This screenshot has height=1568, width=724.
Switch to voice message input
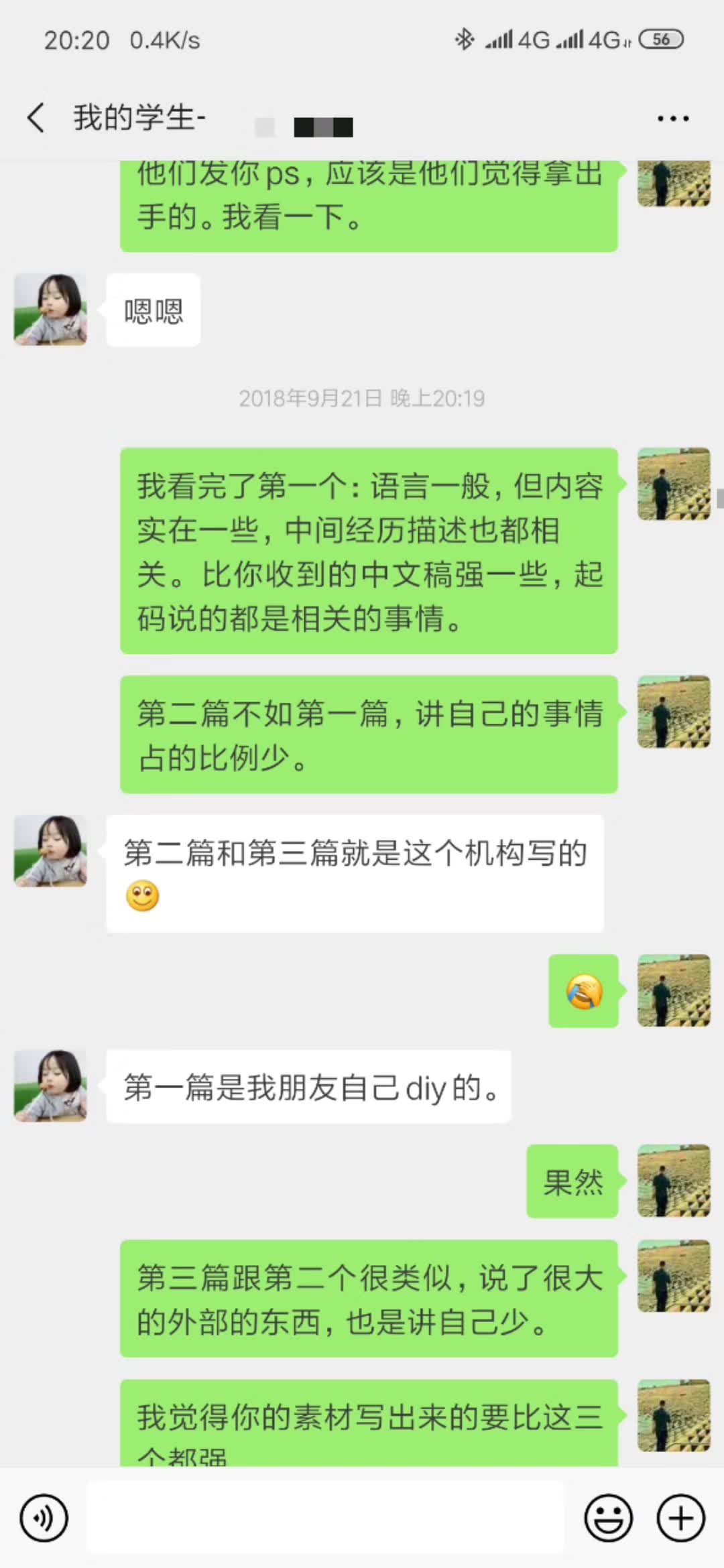[x=44, y=1518]
